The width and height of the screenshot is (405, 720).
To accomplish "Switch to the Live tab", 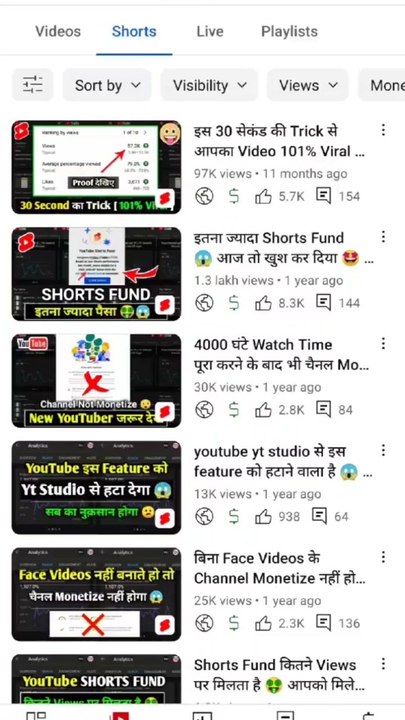I will (210, 32).
